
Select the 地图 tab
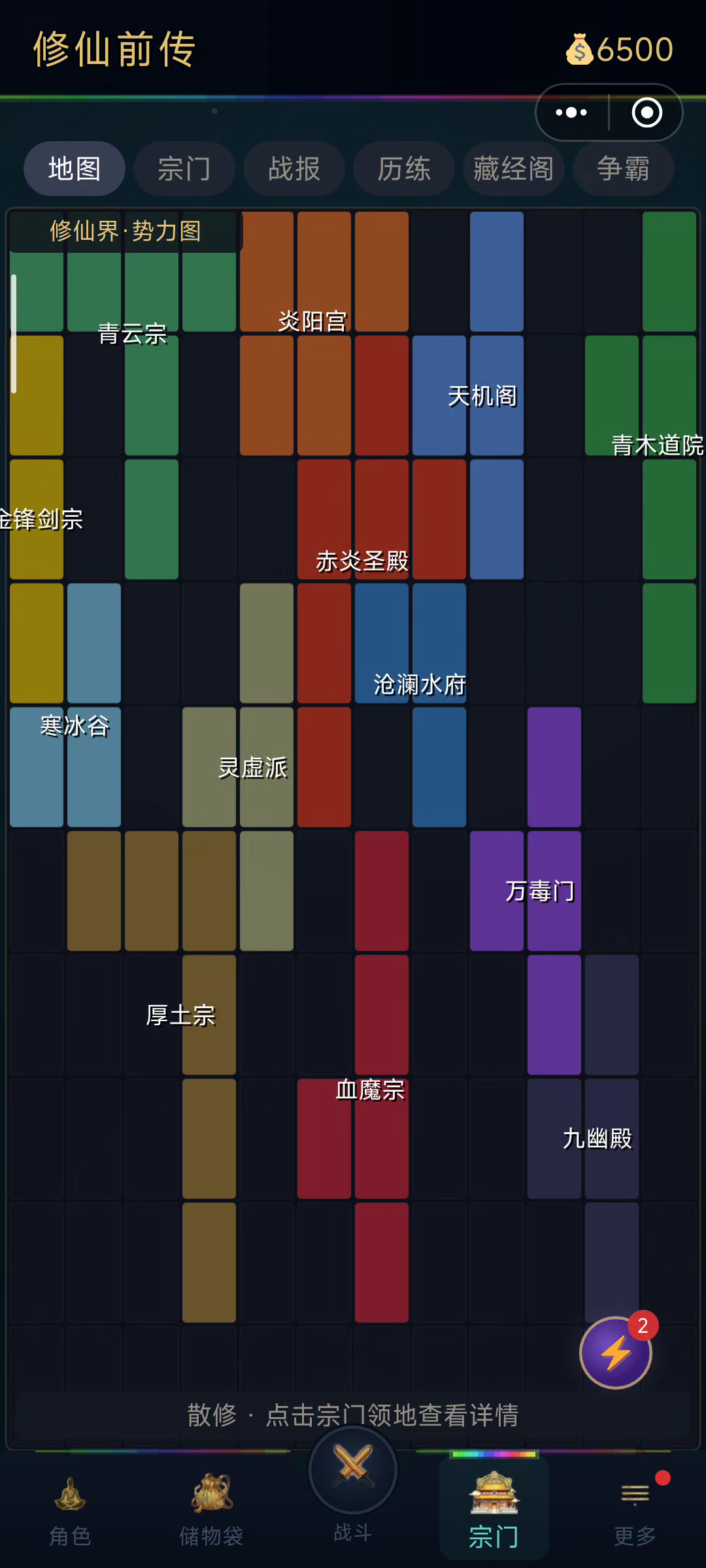75,169
